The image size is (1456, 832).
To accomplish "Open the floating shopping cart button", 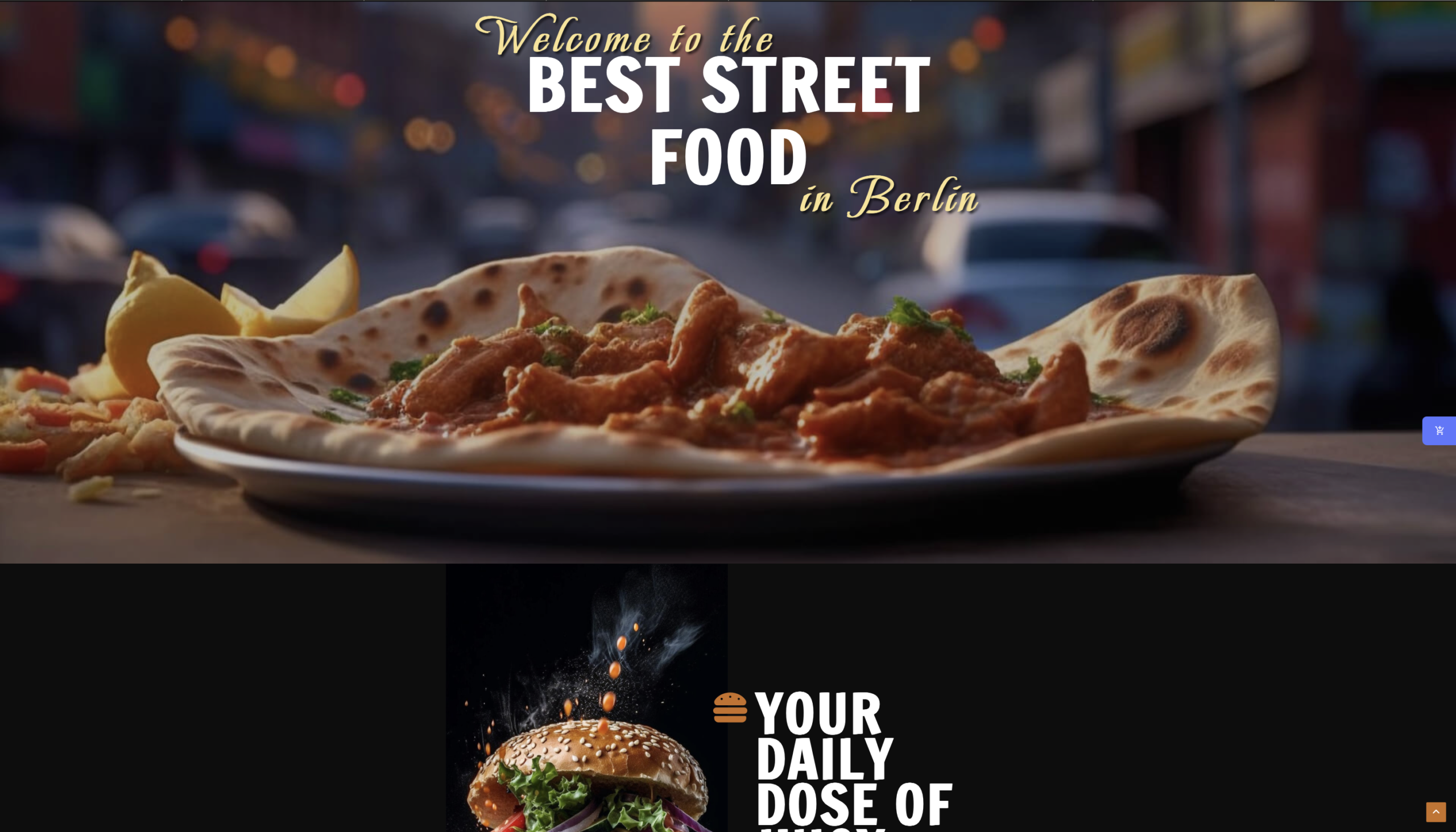I will click(x=1439, y=431).
